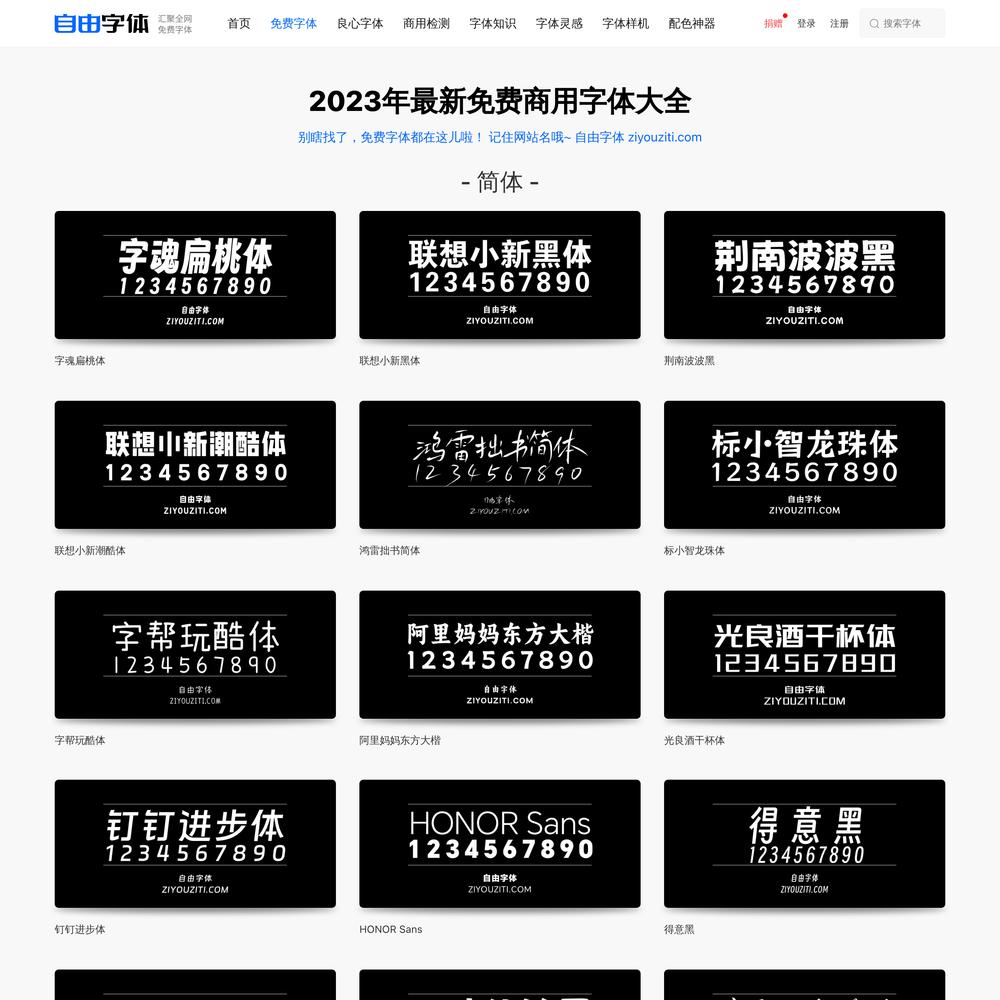Open the 鸿雷拙书简体 font card
This screenshot has height=1000, width=1000.
(500, 465)
